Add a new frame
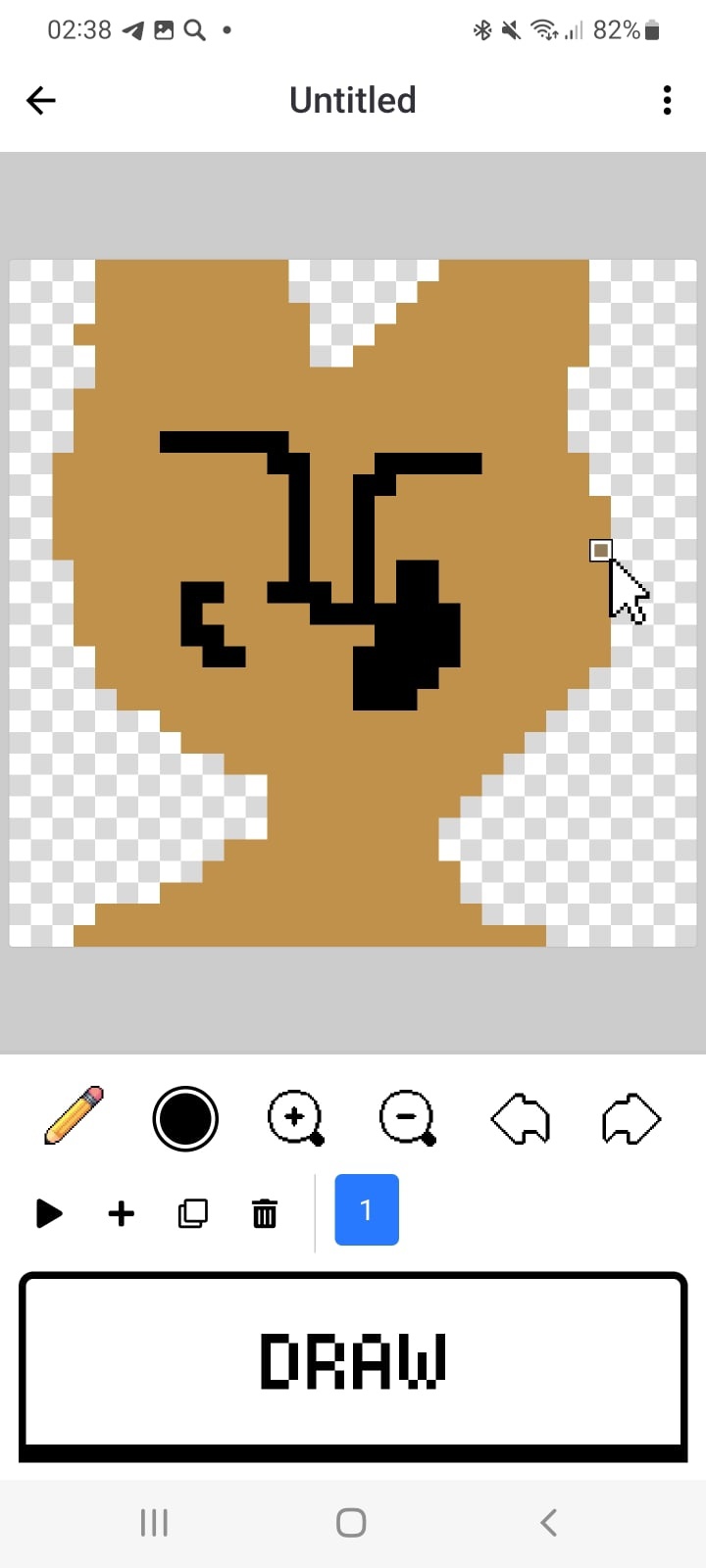Image resolution: width=706 pixels, height=1568 pixels. tap(121, 1214)
